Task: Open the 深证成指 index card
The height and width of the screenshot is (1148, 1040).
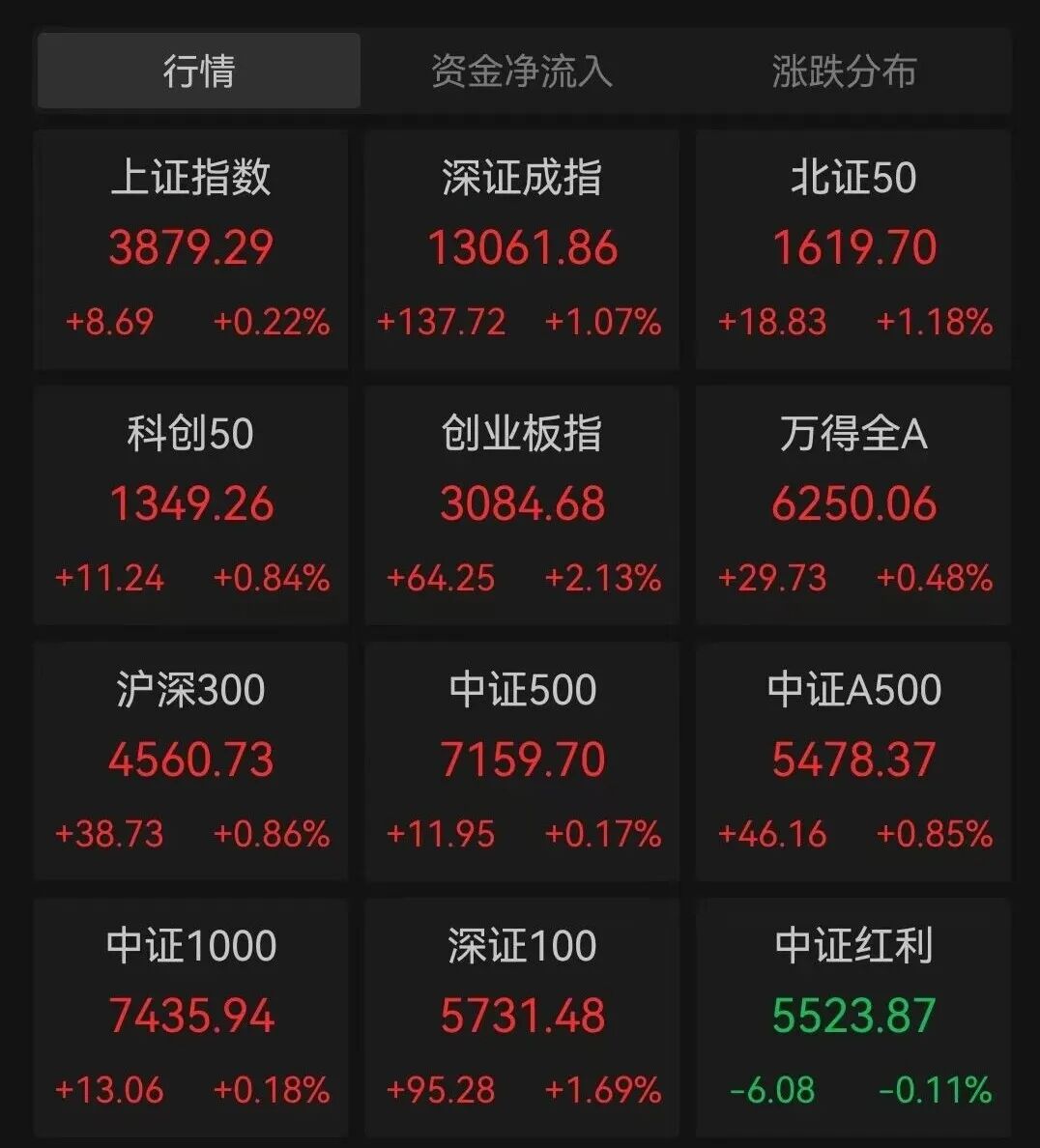Action: pyautogui.click(x=522, y=249)
